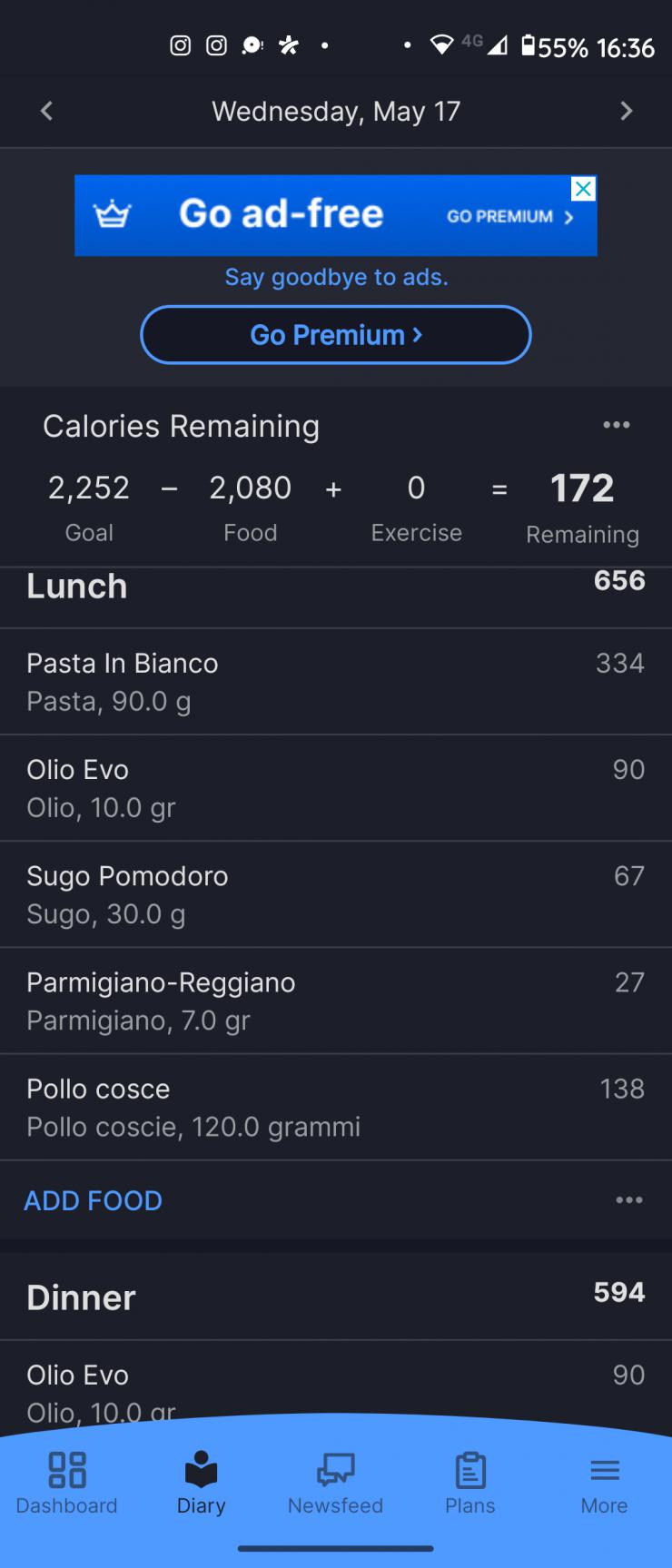
Task: Open the Sugo Pomodoro entry
Action: coord(335,894)
